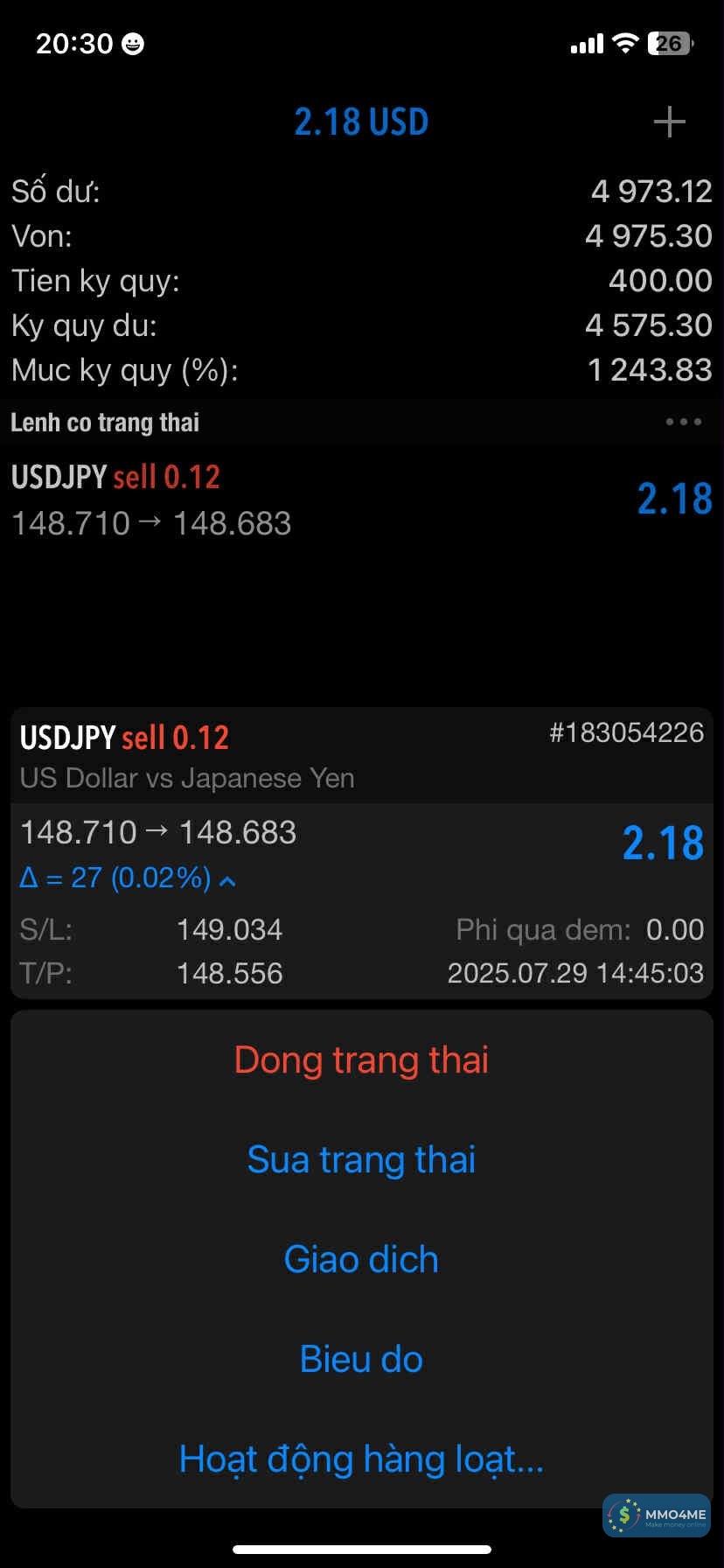
Task: Tap the plus icon to add a trade
Action: click(x=669, y=122)
